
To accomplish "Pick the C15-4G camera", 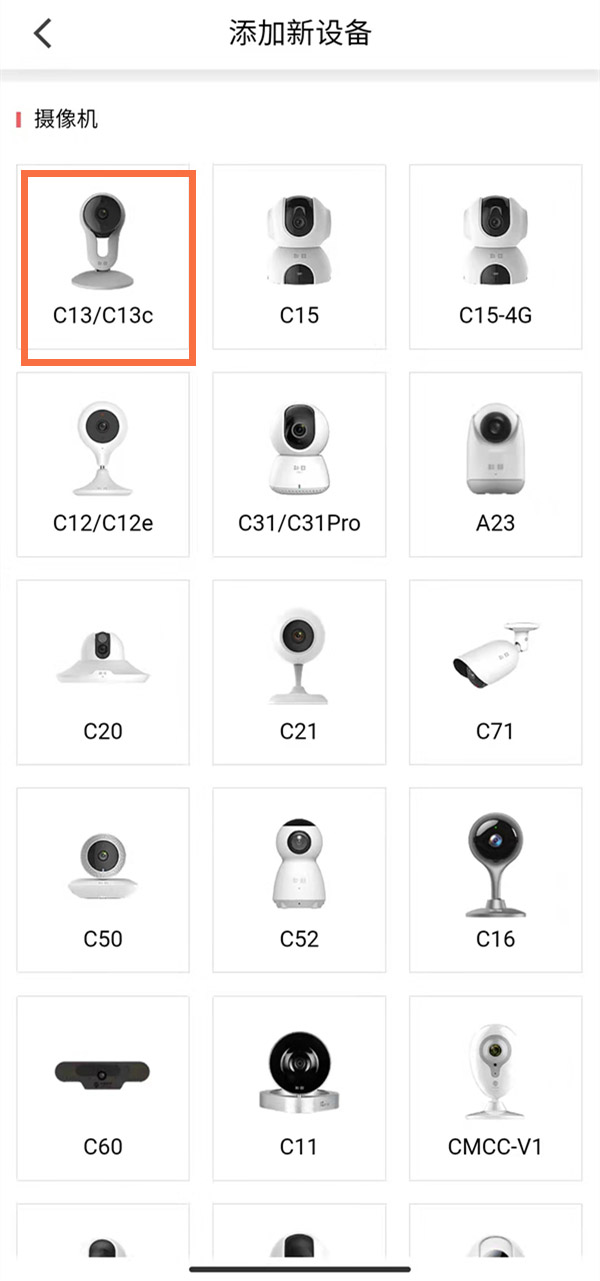I will click(495, 257).
